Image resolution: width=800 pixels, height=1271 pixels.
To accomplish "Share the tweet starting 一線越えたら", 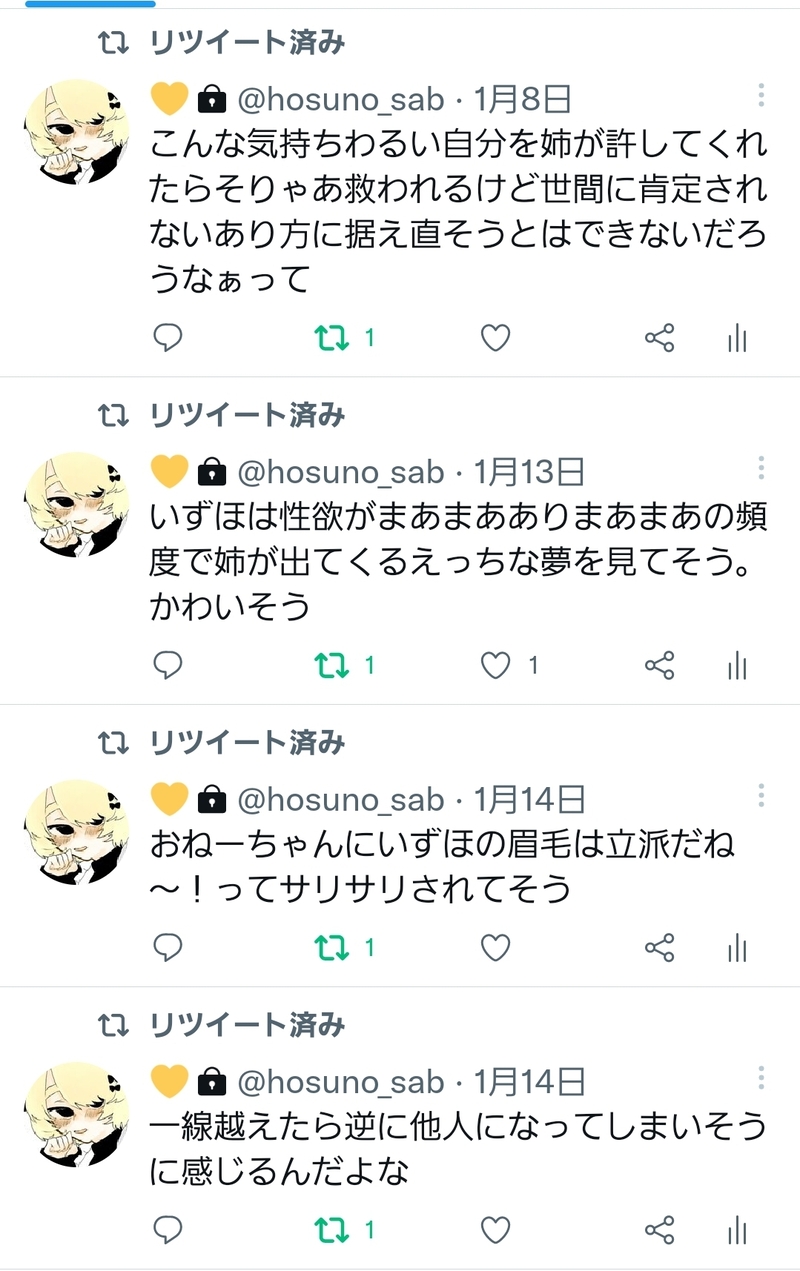I will click(659, 1229).
